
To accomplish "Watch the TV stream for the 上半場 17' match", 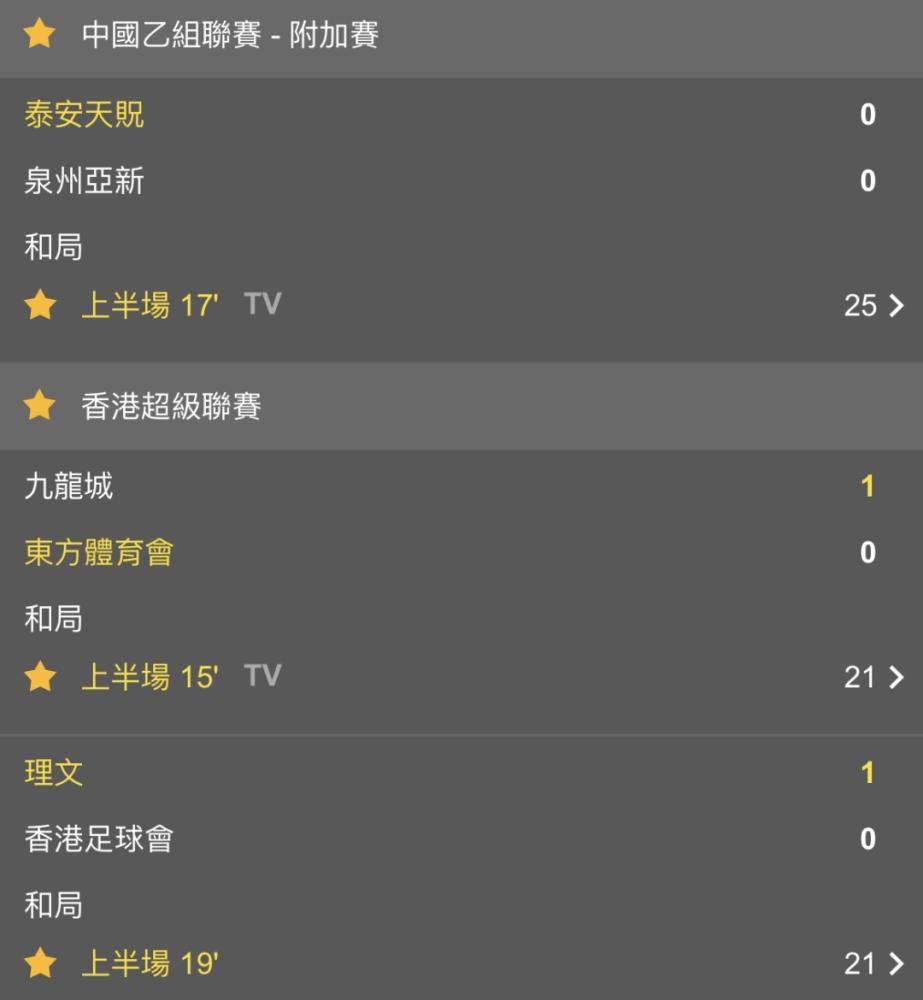I will [263, 304].
